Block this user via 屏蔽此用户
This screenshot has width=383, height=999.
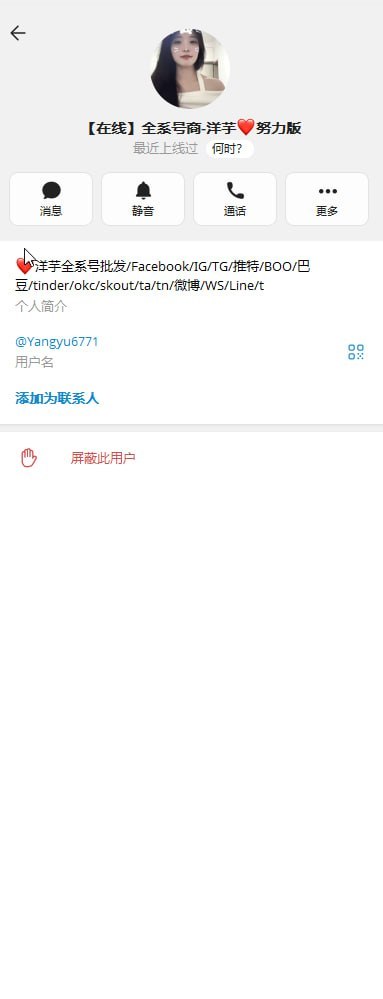click(x=191, y=458)
